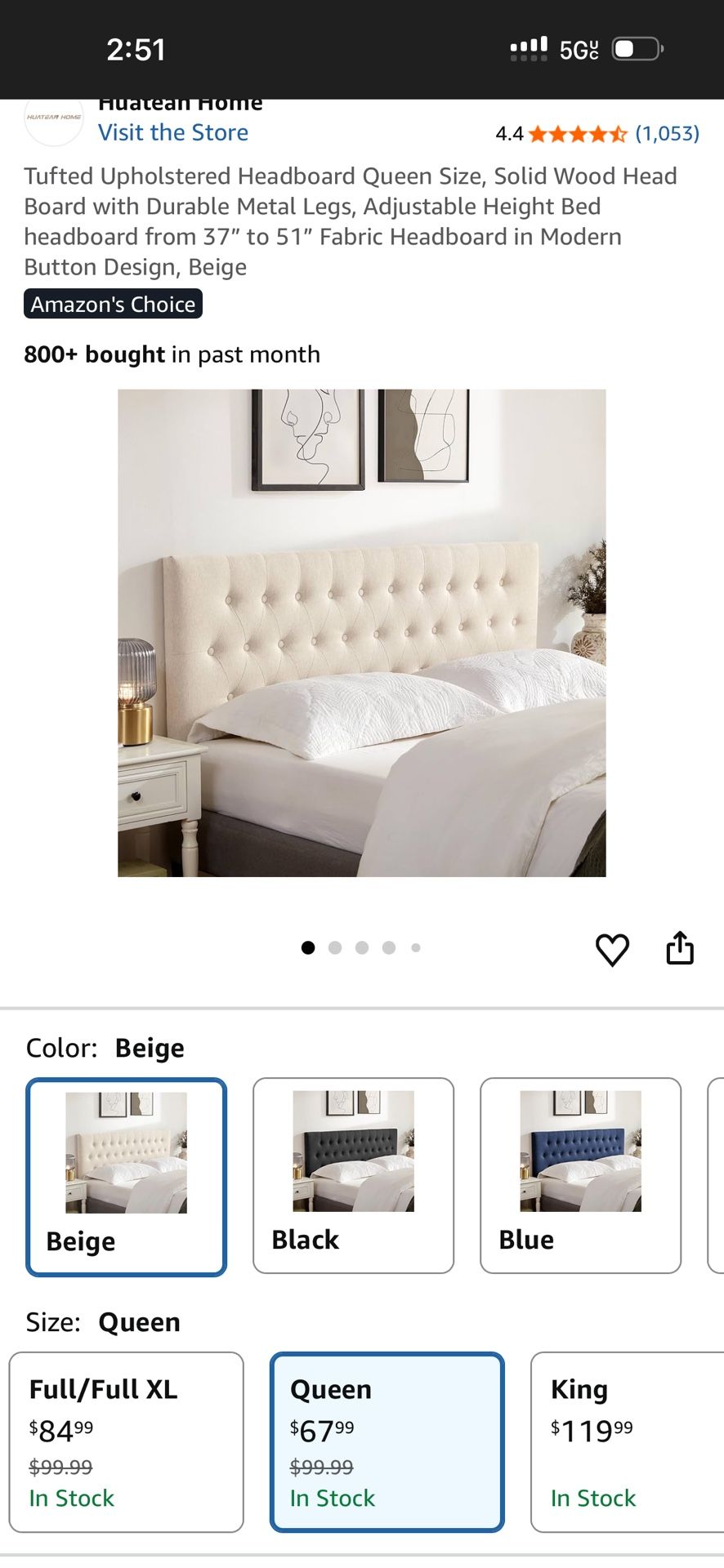
Task: Open the share options icon
Action: (x=680, y=947)
